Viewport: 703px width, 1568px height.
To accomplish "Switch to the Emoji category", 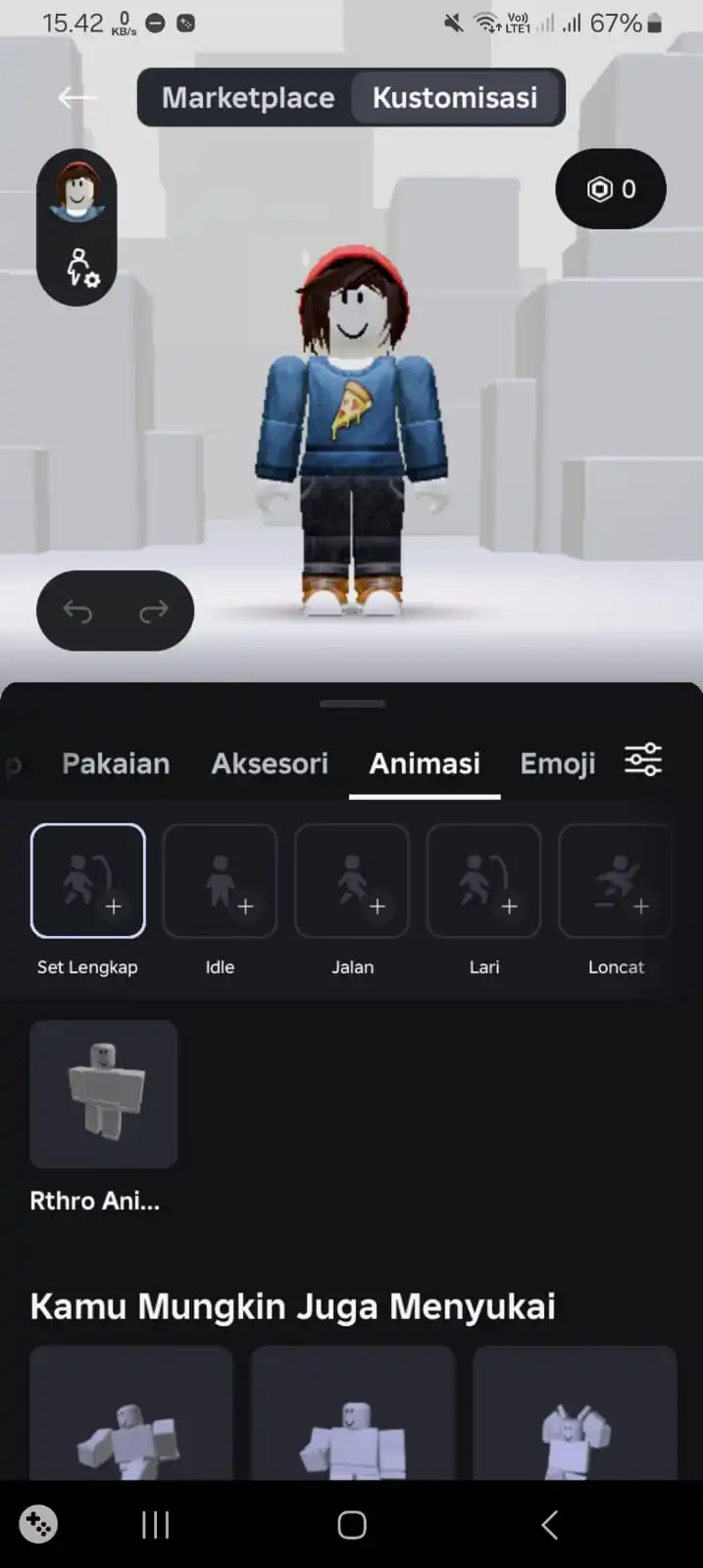I will 557,763.
